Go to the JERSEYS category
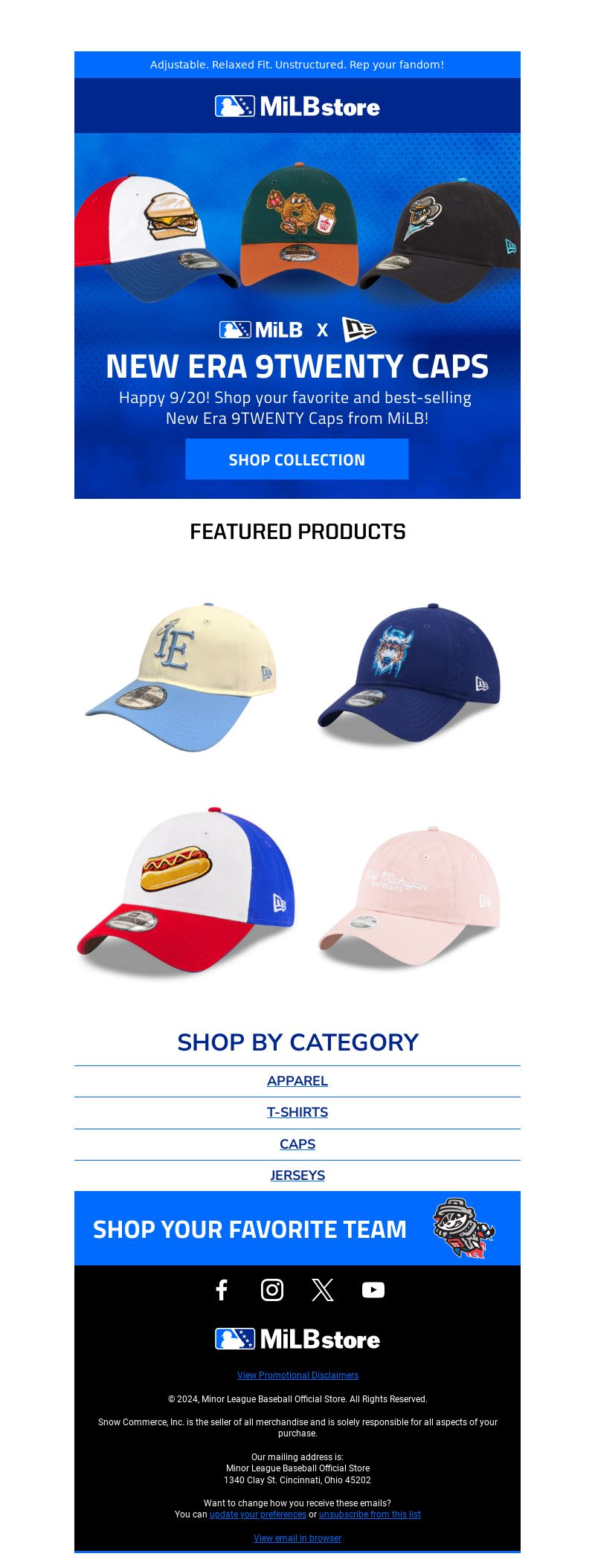 [x=297, y=1175]
